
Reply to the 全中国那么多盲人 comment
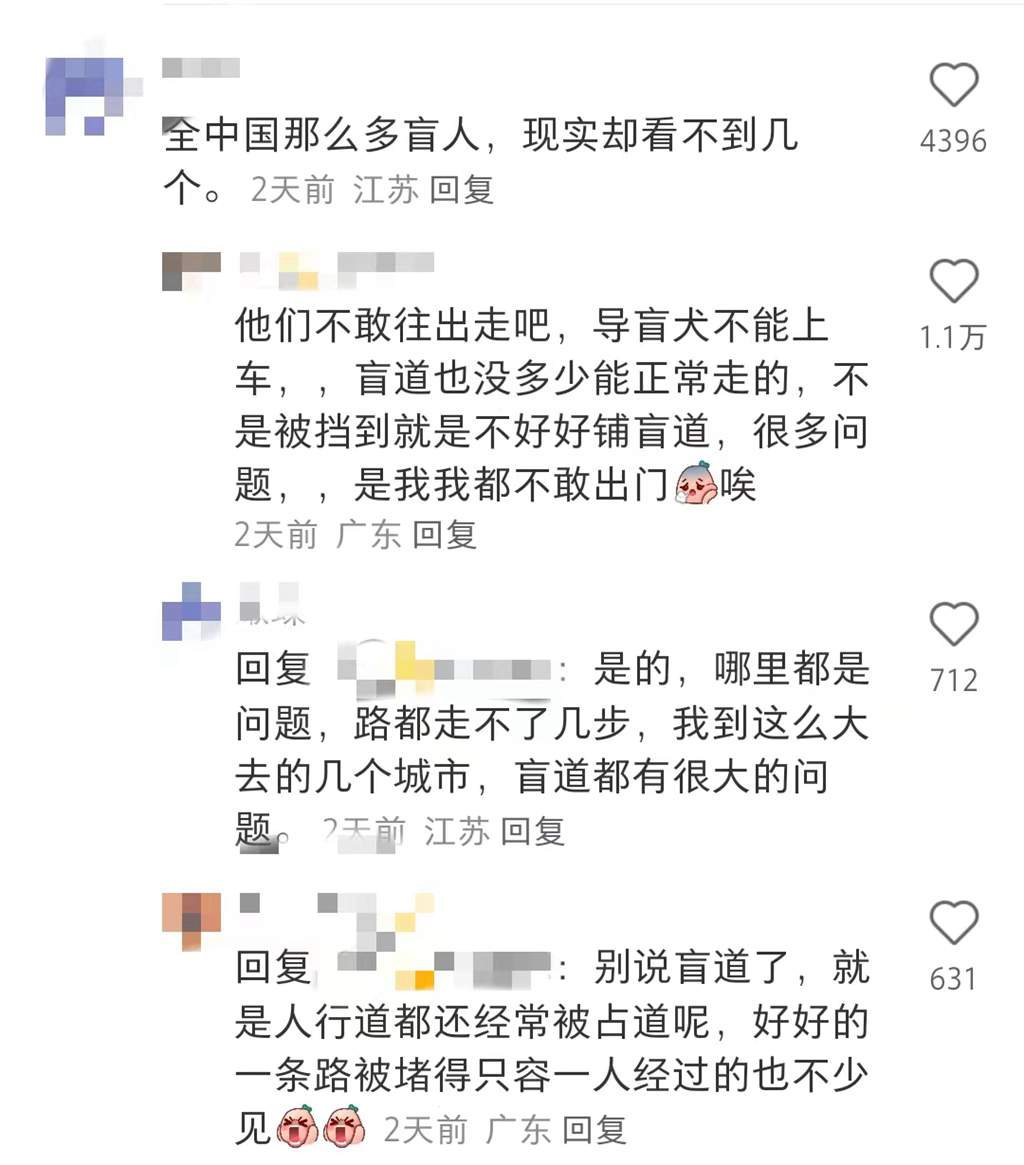(462, 190)
